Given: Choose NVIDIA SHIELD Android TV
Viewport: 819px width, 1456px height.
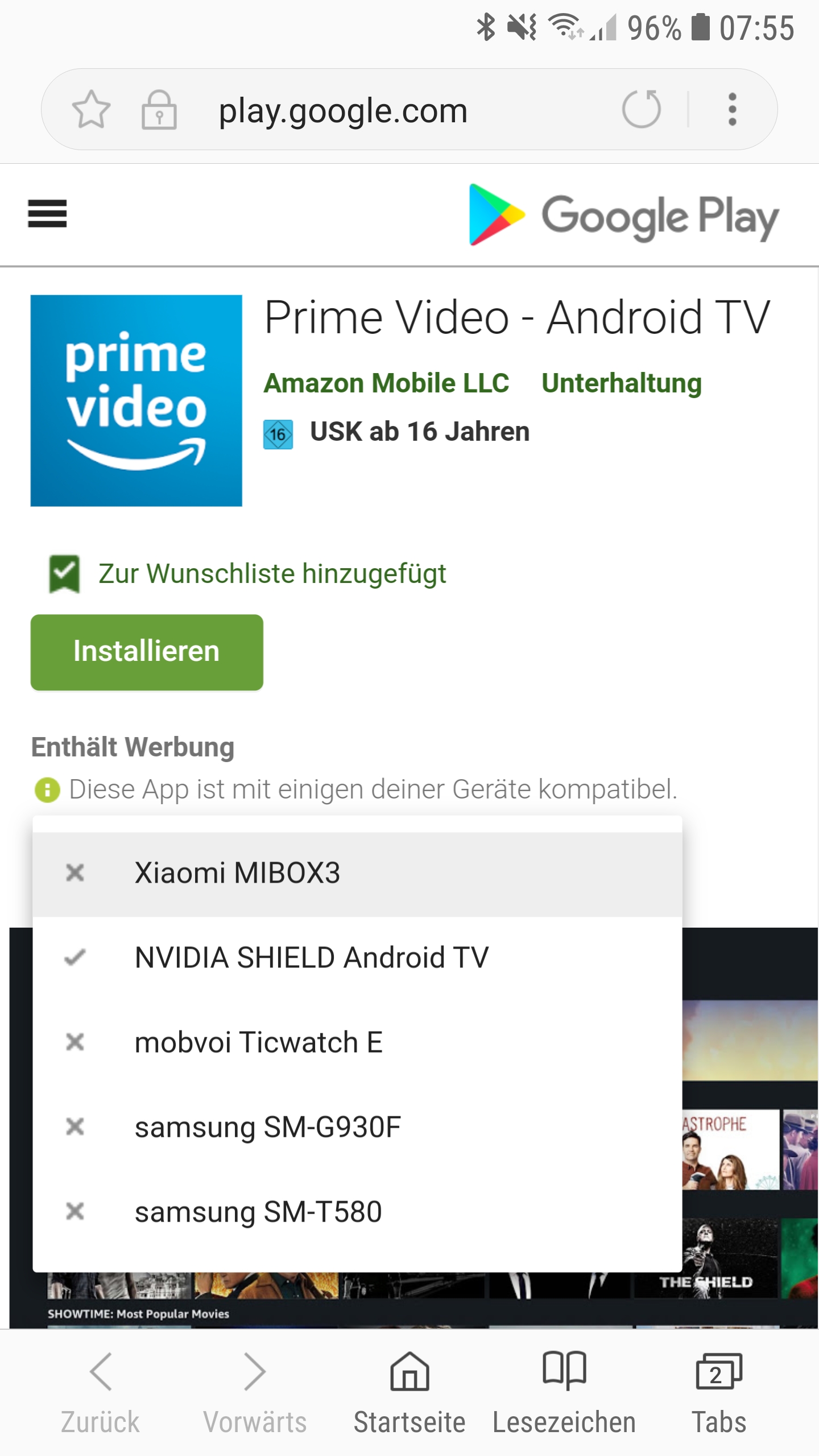Looking at the screenshot, I should tap(357, 958).
